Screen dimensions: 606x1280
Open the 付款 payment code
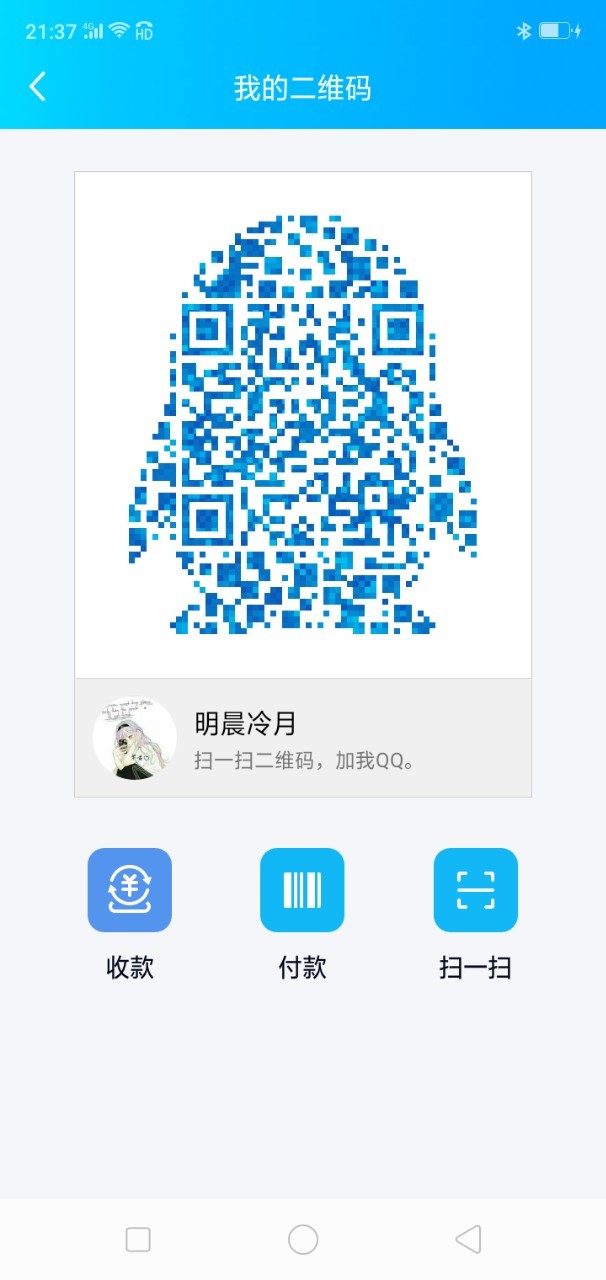click(x=302, y=890)
